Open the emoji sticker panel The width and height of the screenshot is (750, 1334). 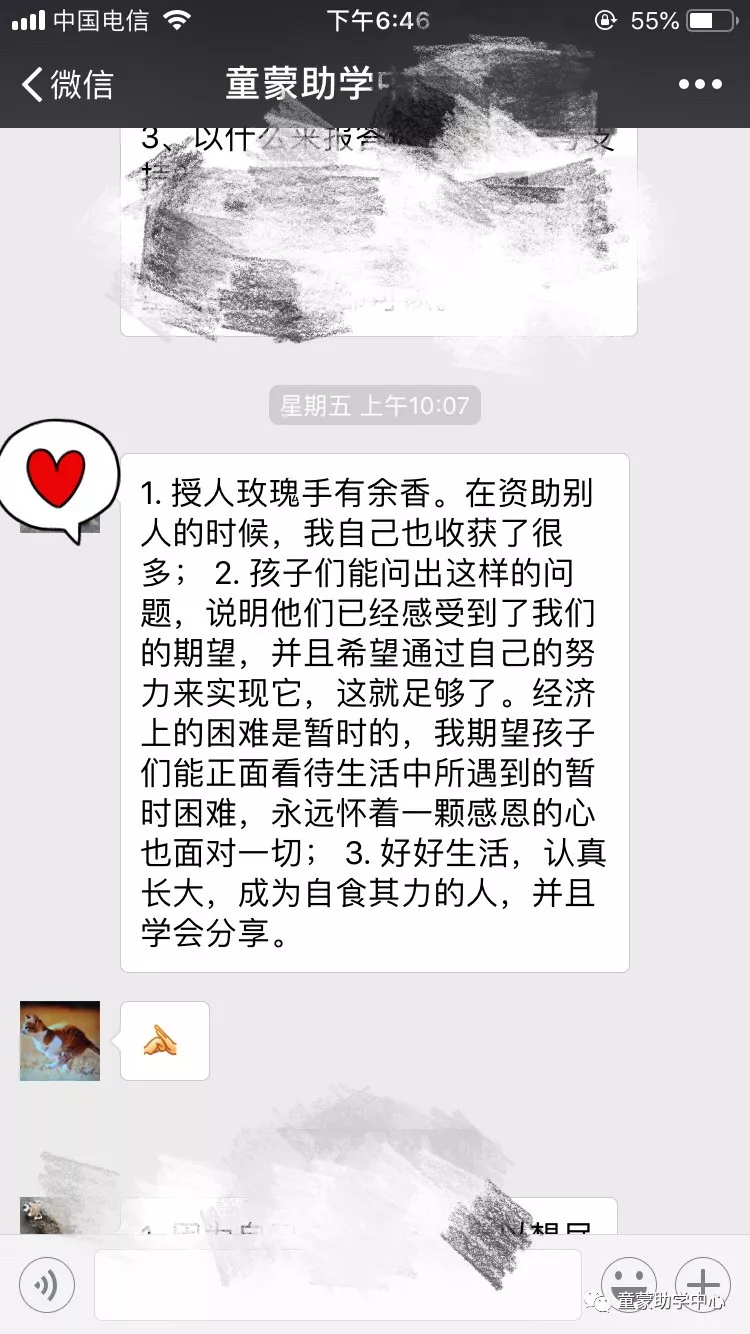(629, 1284)
